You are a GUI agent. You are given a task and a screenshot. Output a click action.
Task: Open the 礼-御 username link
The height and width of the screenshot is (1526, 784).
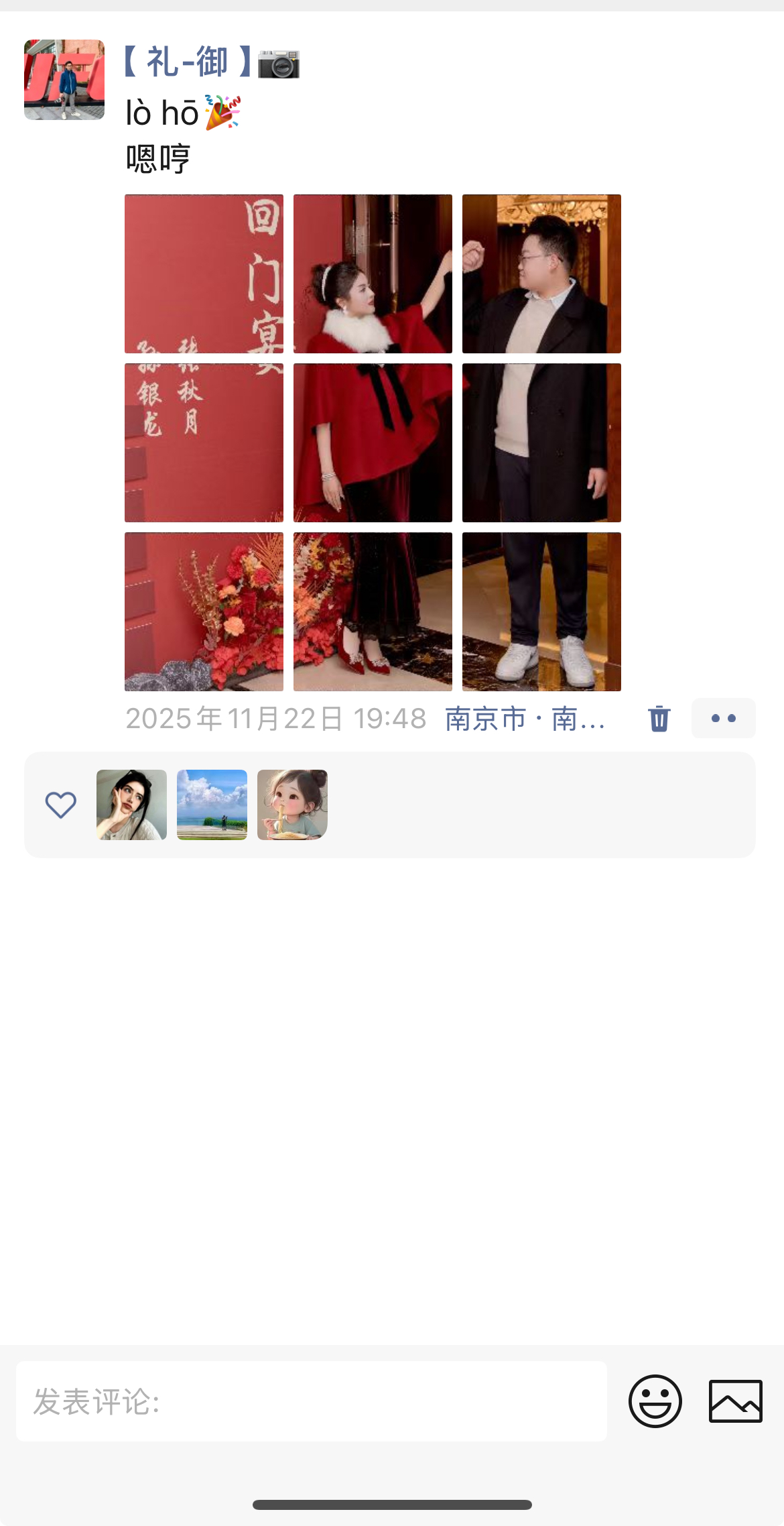(x=188, y=62)
